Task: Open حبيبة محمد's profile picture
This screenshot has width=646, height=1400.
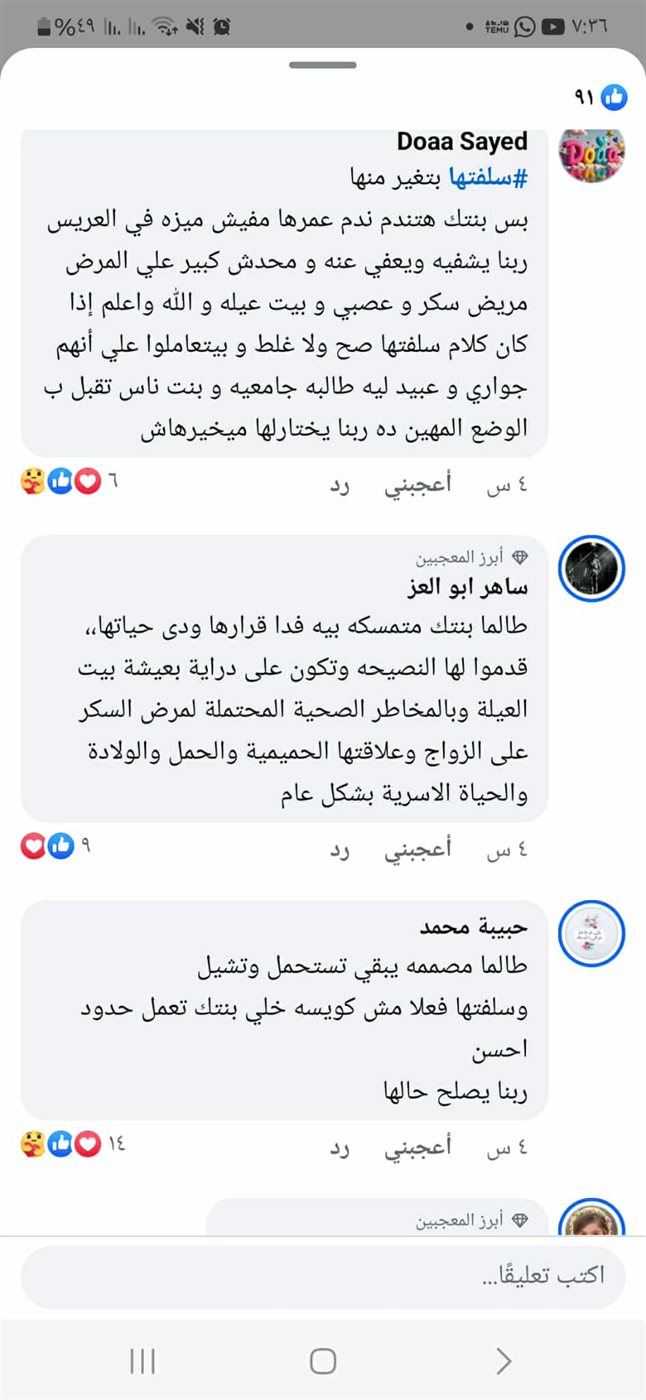Action: click(x=591, y=933)
